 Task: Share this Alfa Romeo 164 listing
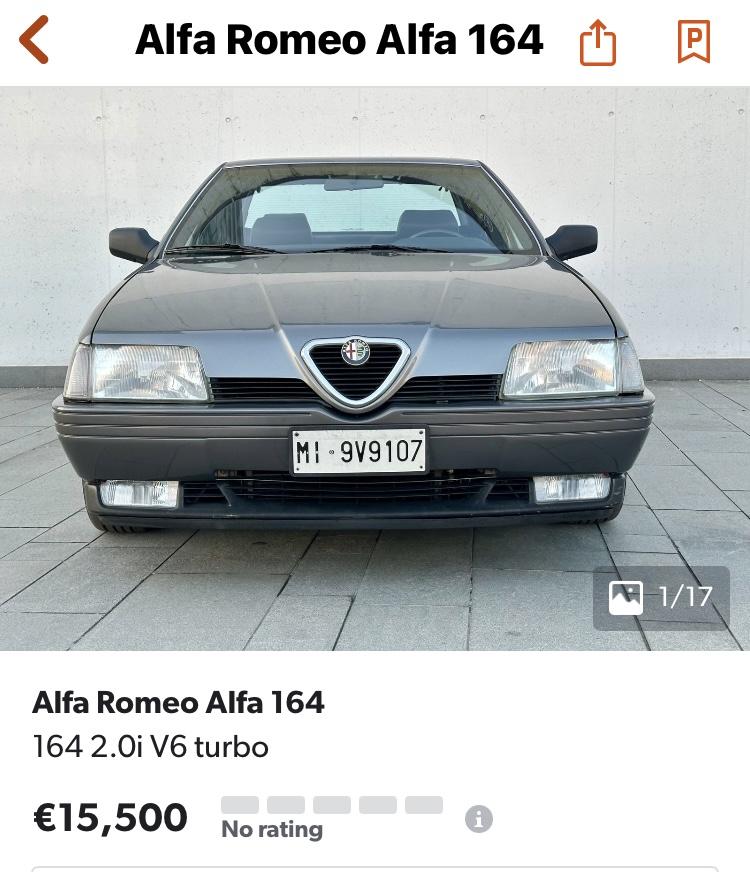[x=597, y=43]
